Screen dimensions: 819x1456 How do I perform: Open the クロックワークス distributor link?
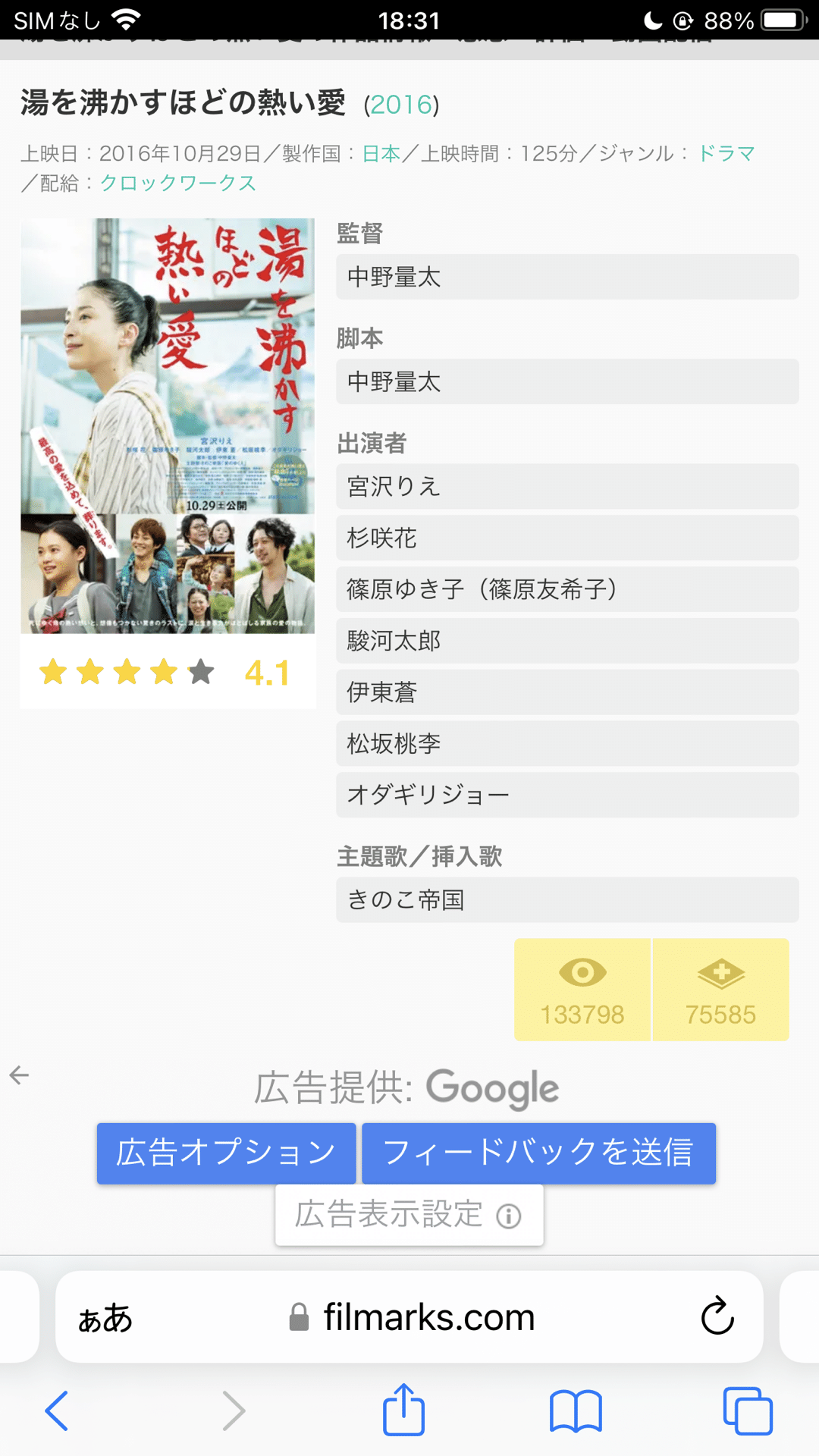click(x=178, y=184)
